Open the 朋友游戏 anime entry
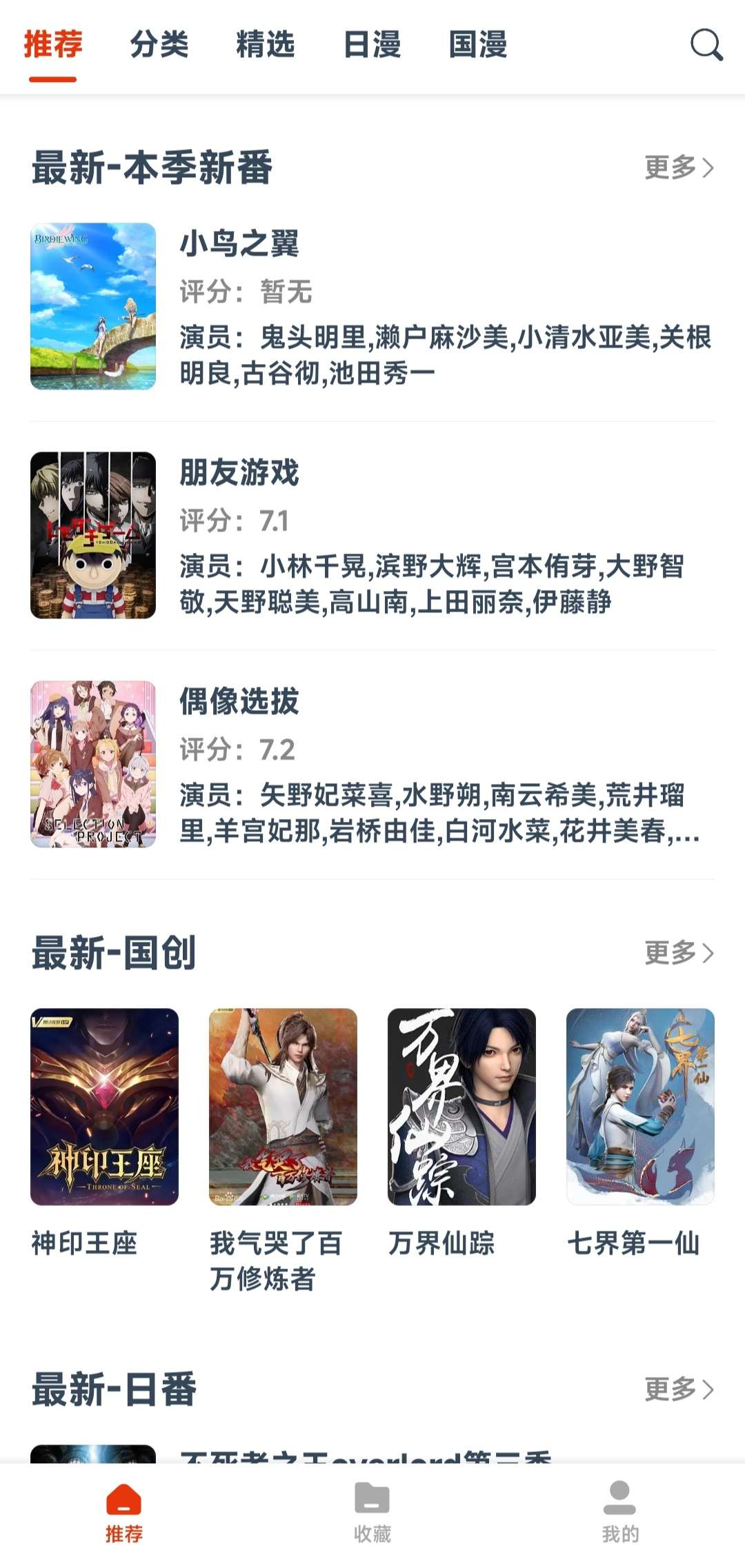Viewport: 745px width, 1568px height. point(372,536)
